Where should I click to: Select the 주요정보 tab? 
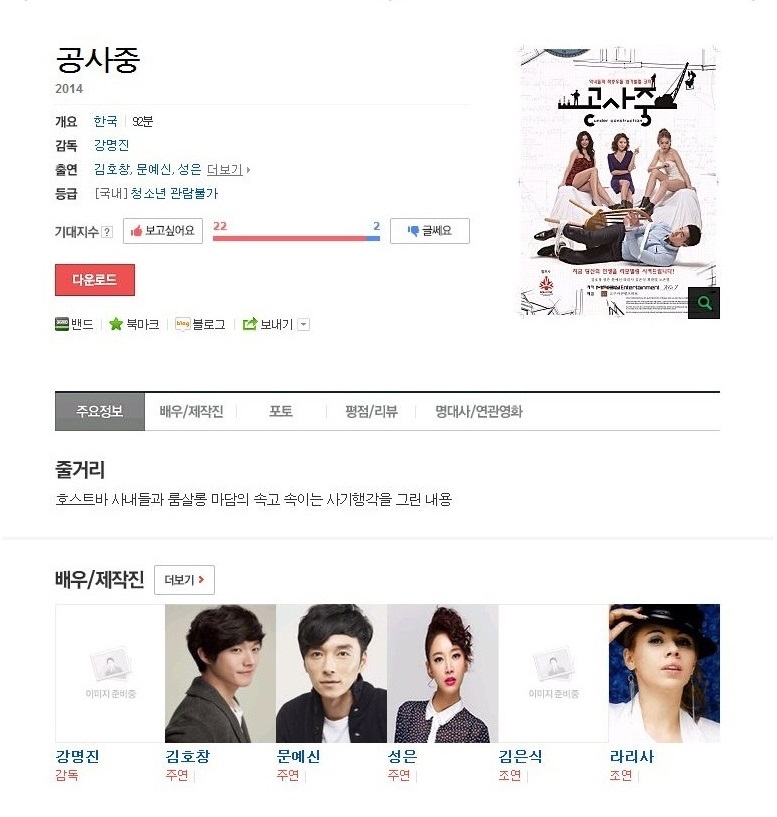(100, 412)
